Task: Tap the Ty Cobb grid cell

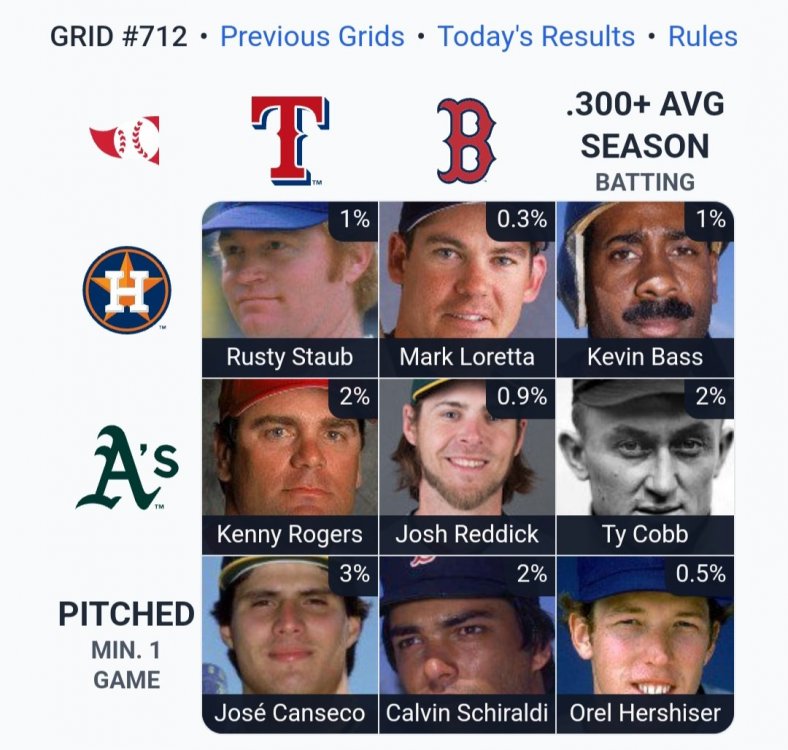Action: (645, 466)
